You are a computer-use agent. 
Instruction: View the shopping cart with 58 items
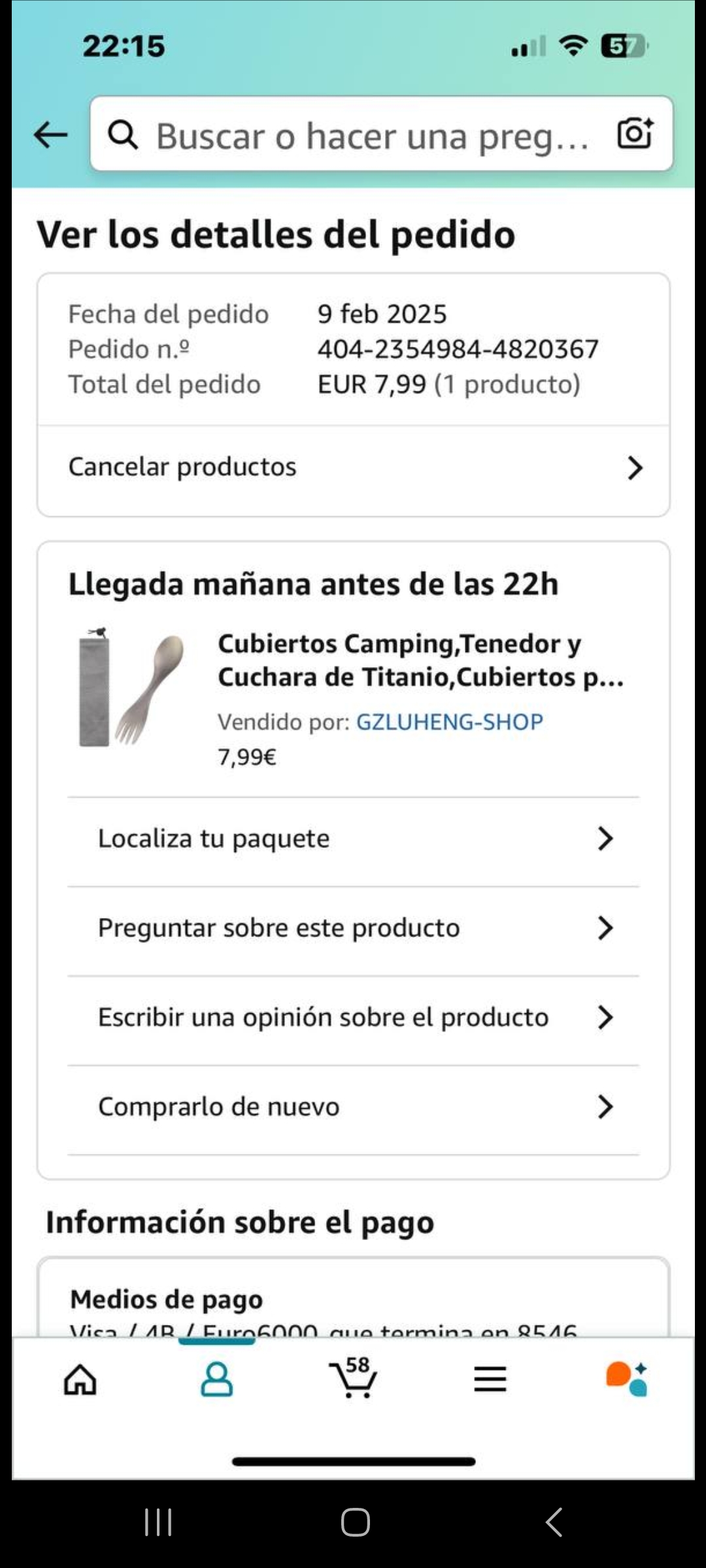353,1380
